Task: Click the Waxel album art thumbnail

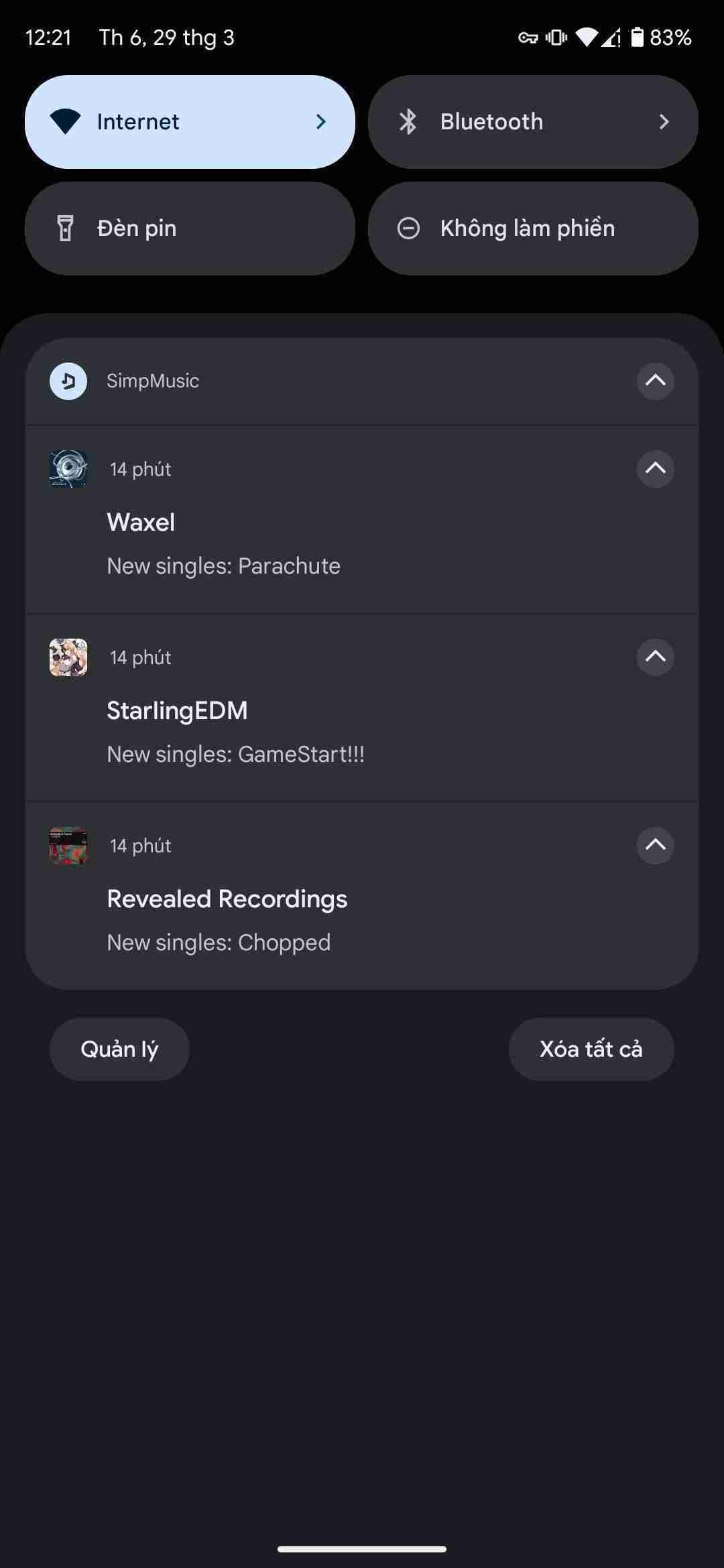Action: (68, 469)
